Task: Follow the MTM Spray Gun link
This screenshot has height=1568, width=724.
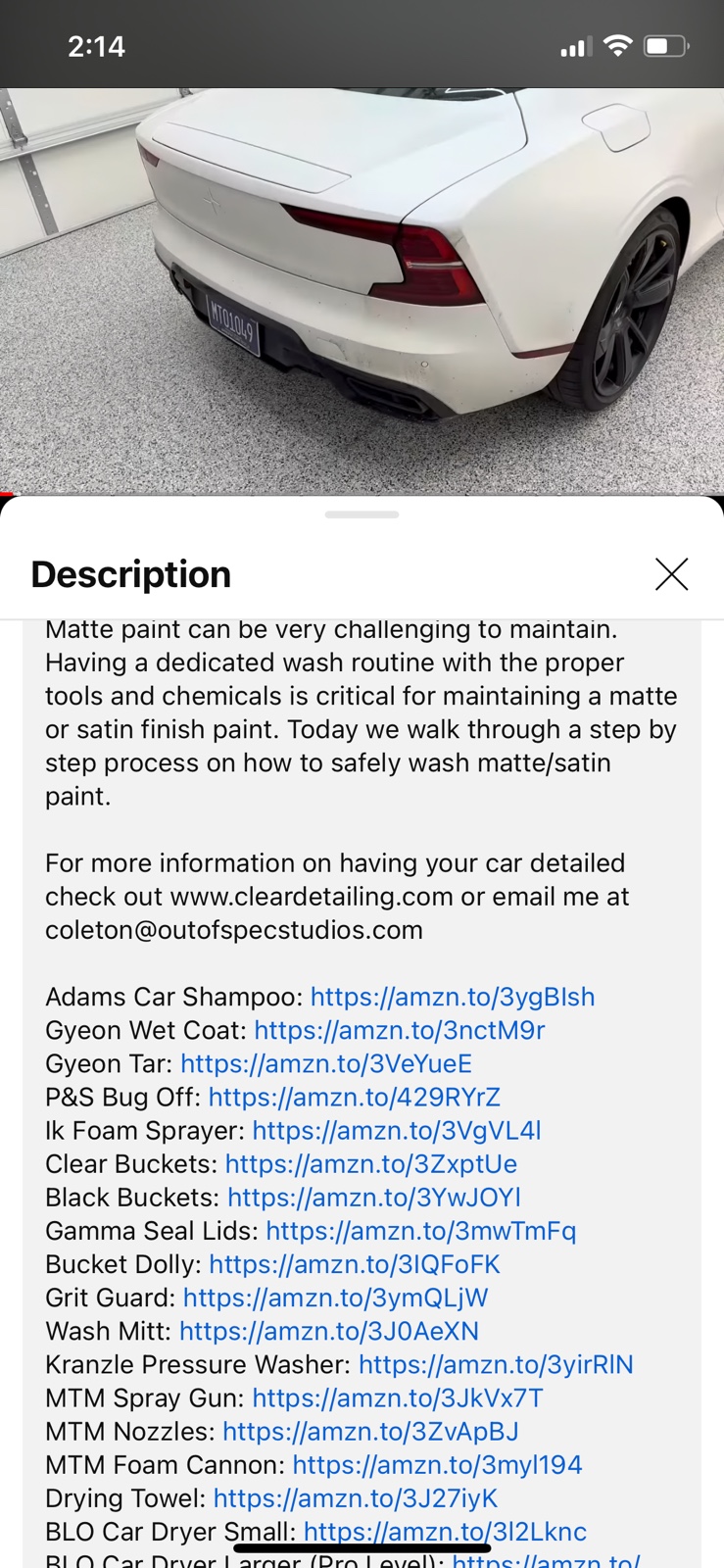Action: [397, 1397]
